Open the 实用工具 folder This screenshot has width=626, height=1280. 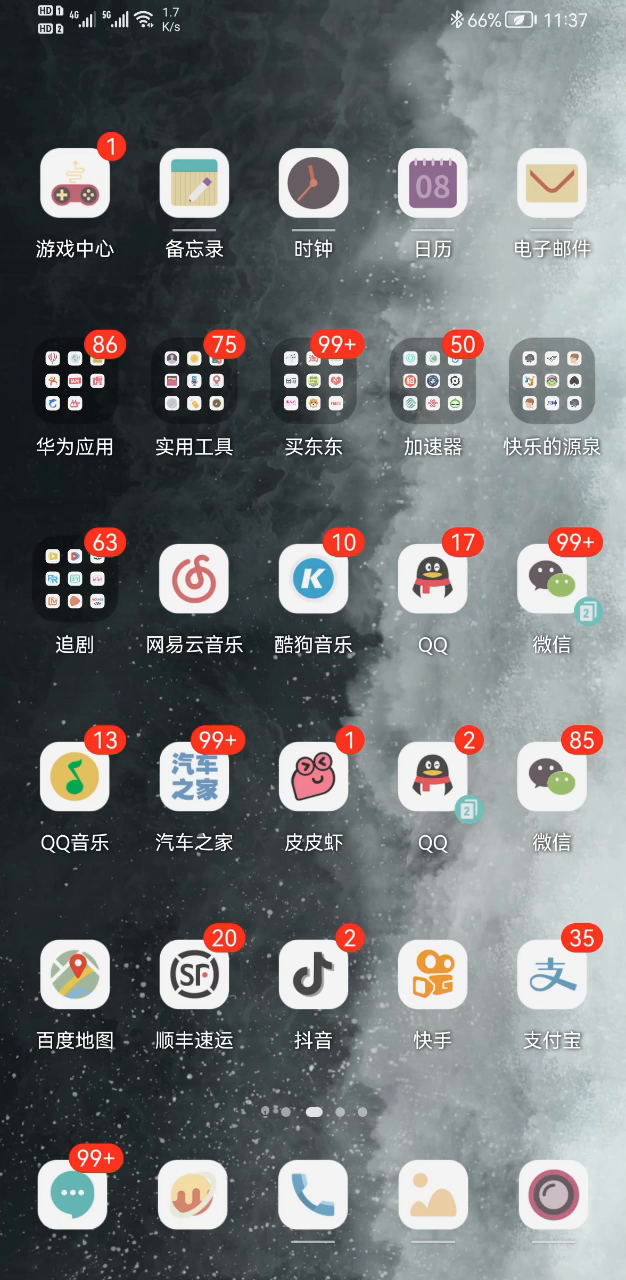tap(194, 381)
